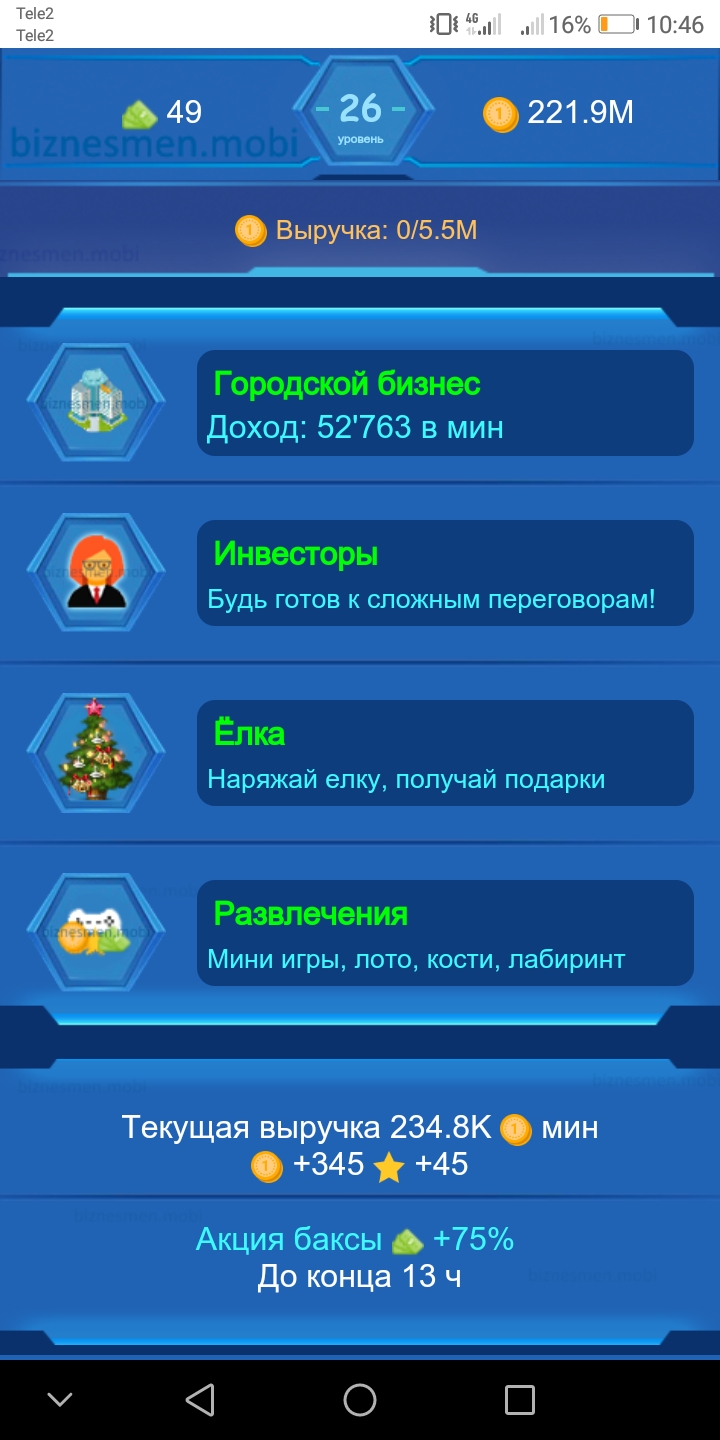The width and height of the screenshot is (720, 1440).
Task: Open the Развлечения mini games section
Action: [444, 934]
